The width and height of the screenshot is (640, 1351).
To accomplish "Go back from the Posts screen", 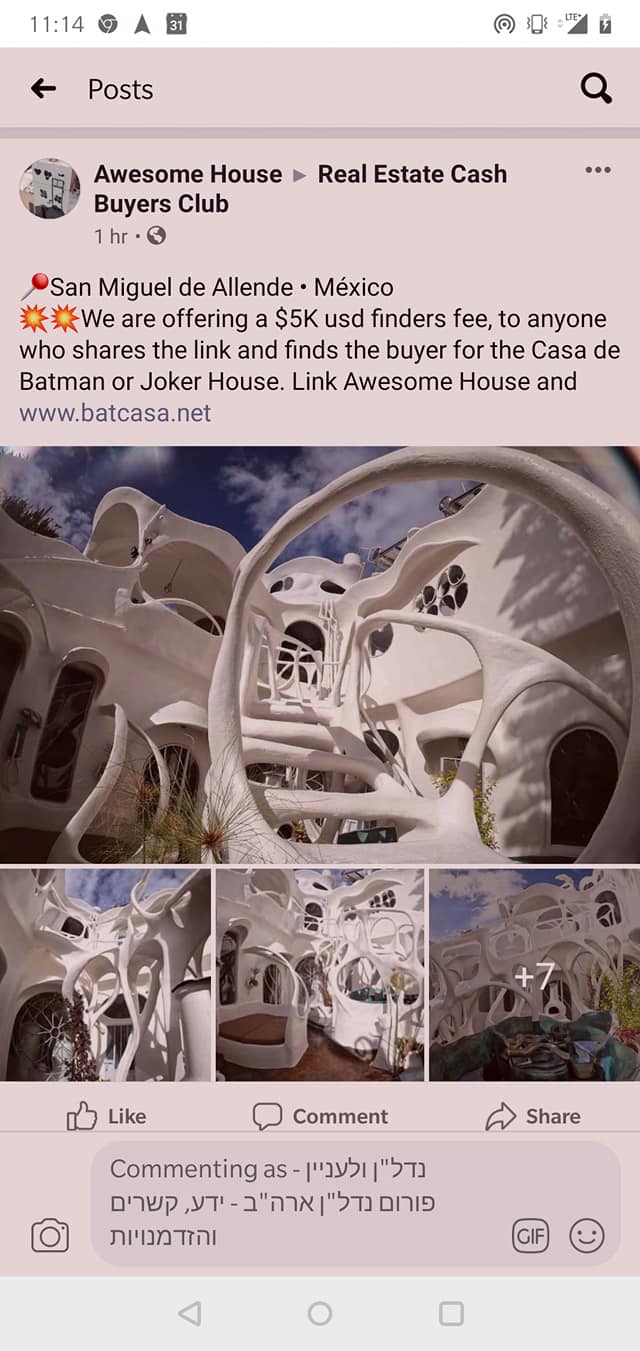I will [x=43, y=89].
